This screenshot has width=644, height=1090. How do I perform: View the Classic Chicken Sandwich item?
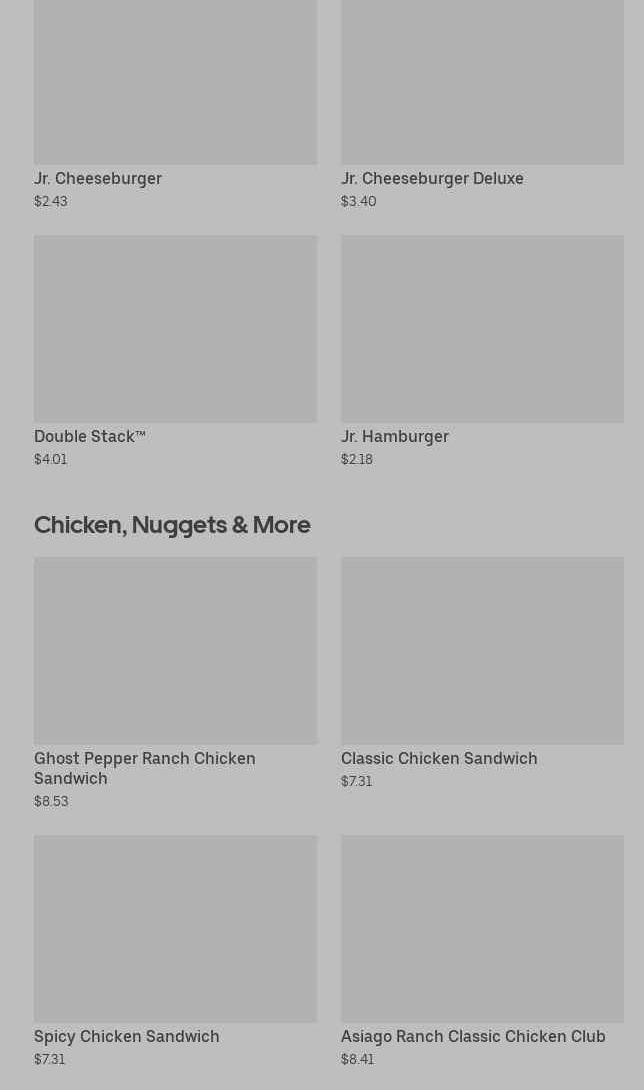(482, 673)
